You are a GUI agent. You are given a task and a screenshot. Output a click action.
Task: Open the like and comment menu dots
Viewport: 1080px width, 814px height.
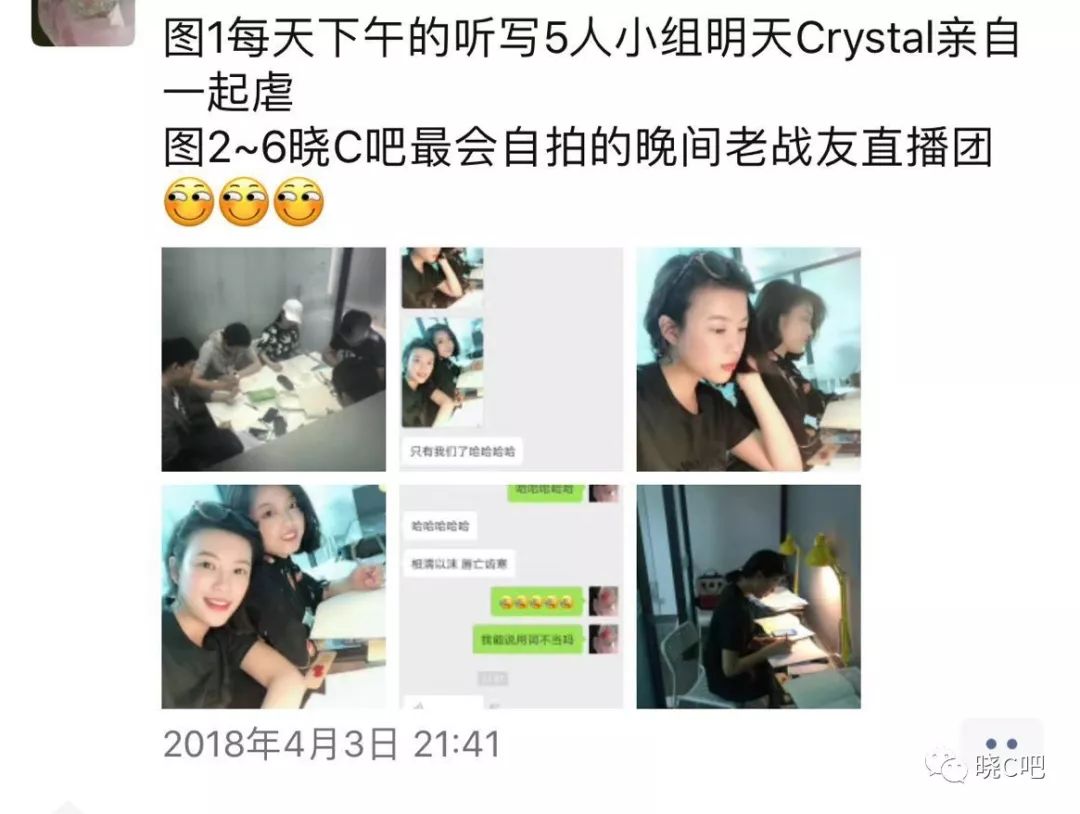1001,744
